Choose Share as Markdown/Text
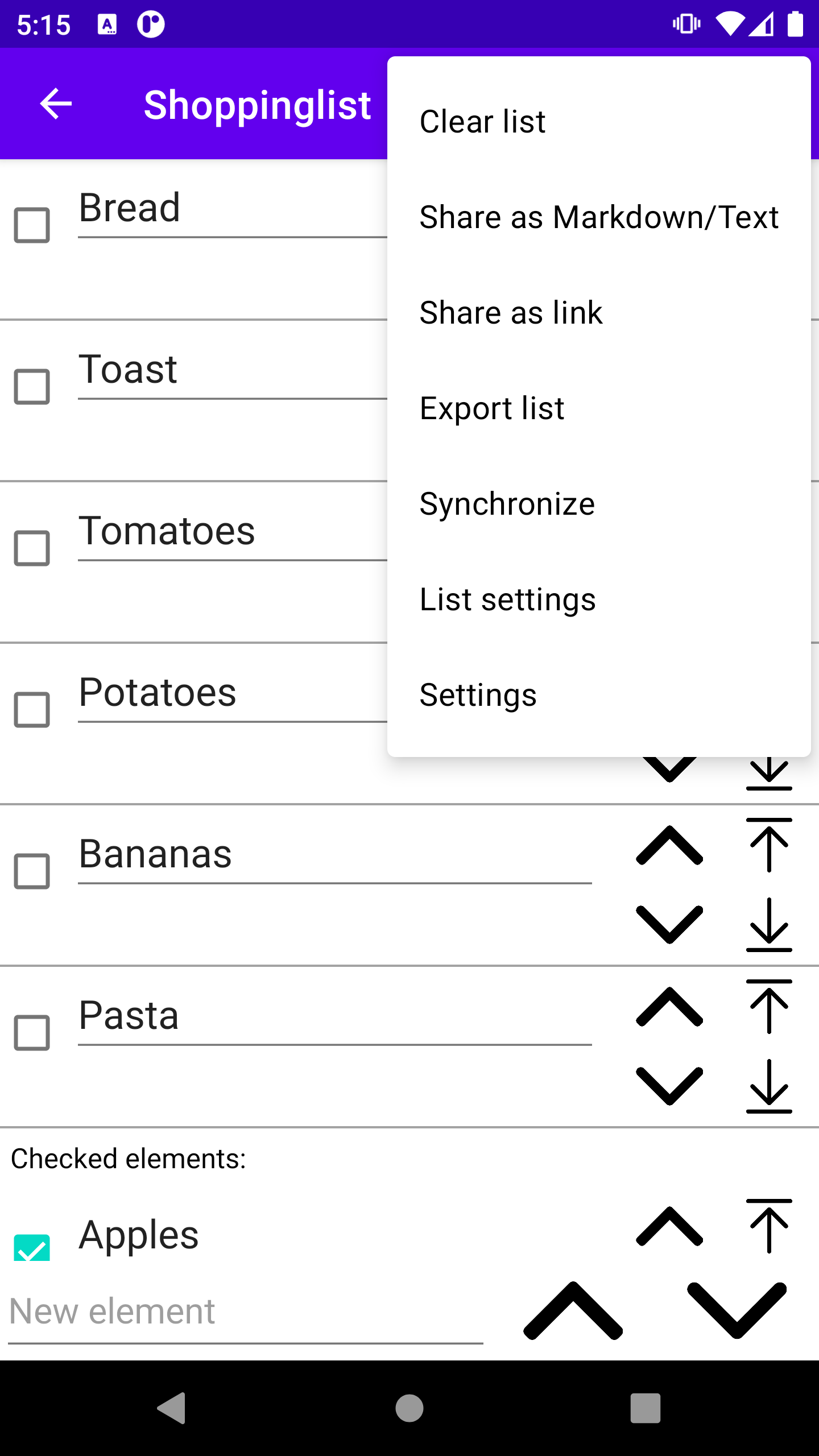Viewport: 819px width, 1456px height. 599,217
